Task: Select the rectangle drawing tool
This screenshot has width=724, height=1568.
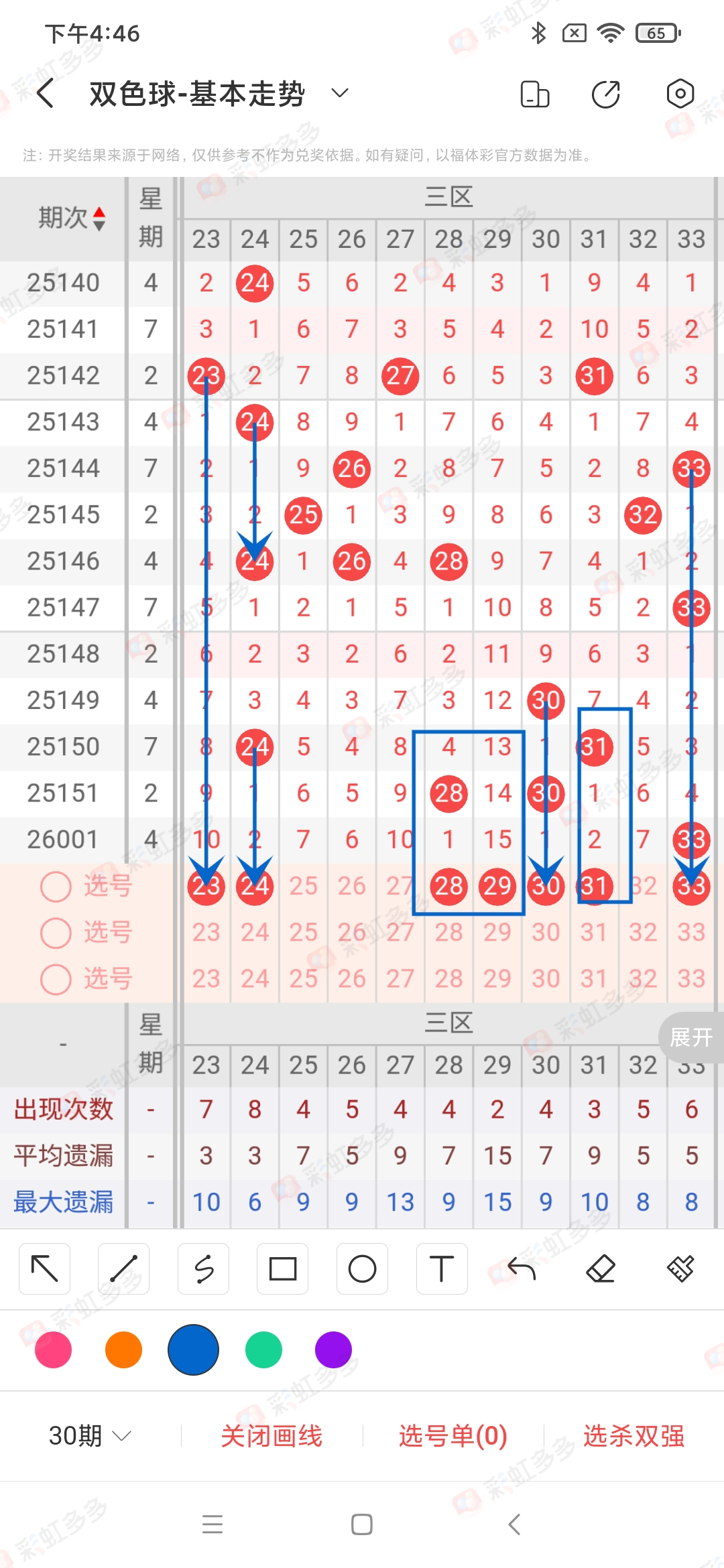Action: [282, 1268]
